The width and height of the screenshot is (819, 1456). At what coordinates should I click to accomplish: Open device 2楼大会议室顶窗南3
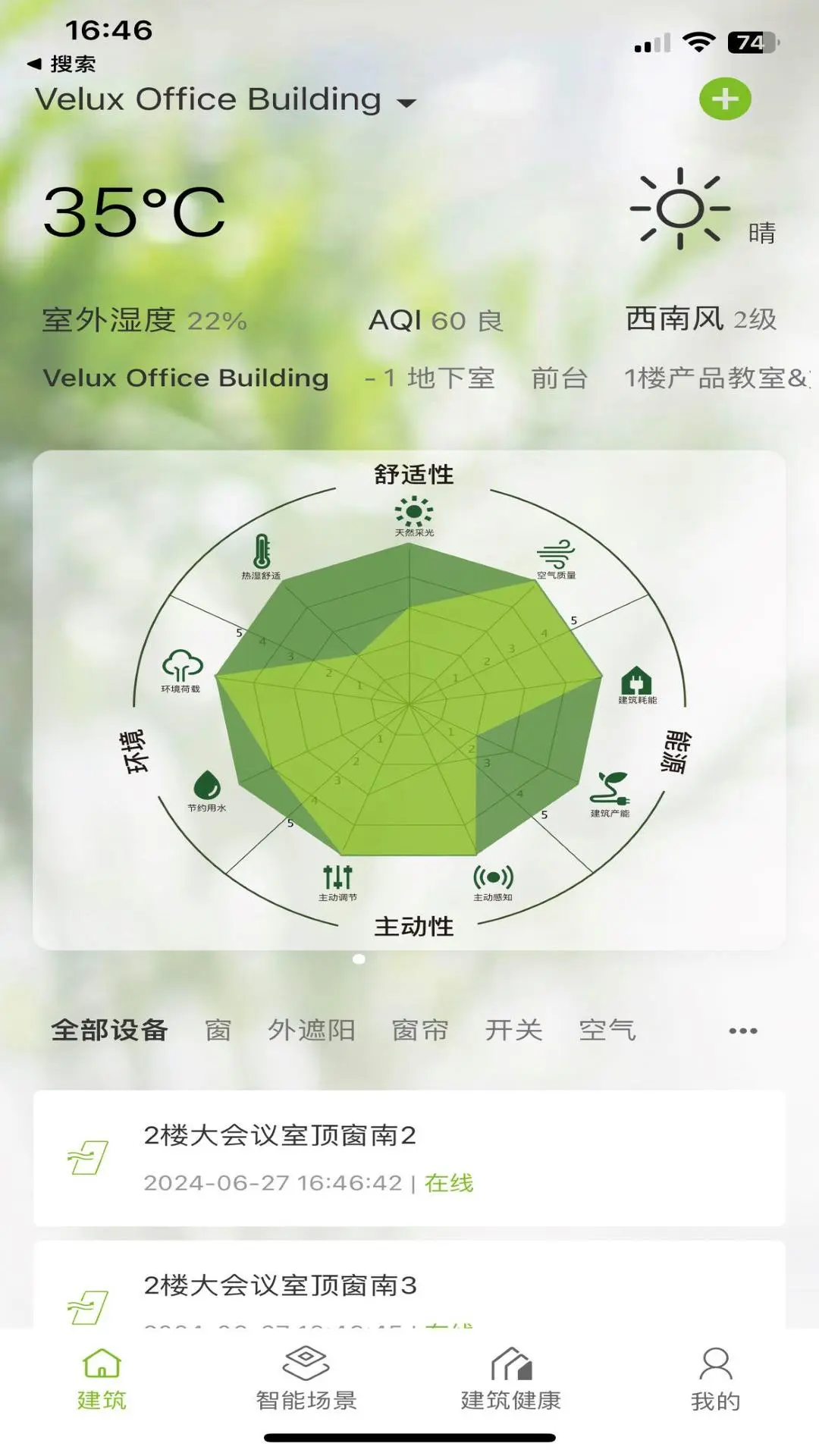pos(409,1285)
